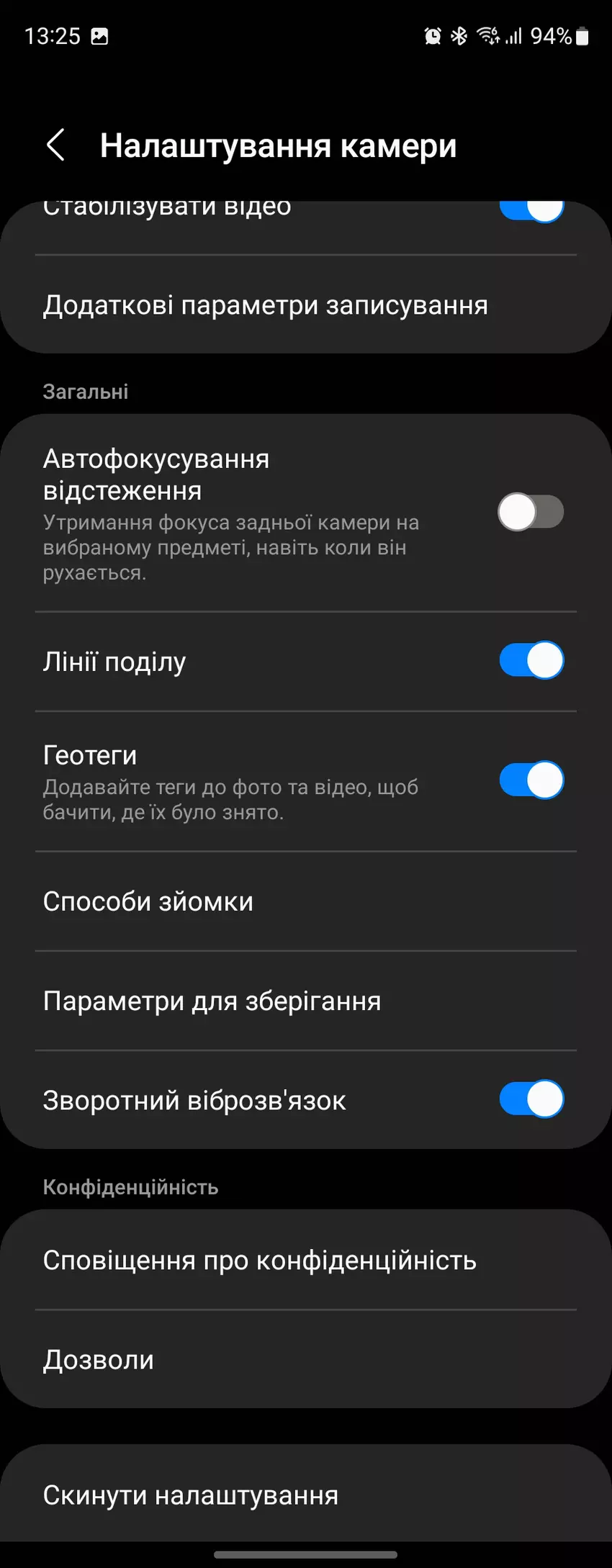Open the Дозволи row

click(99, 1359)
